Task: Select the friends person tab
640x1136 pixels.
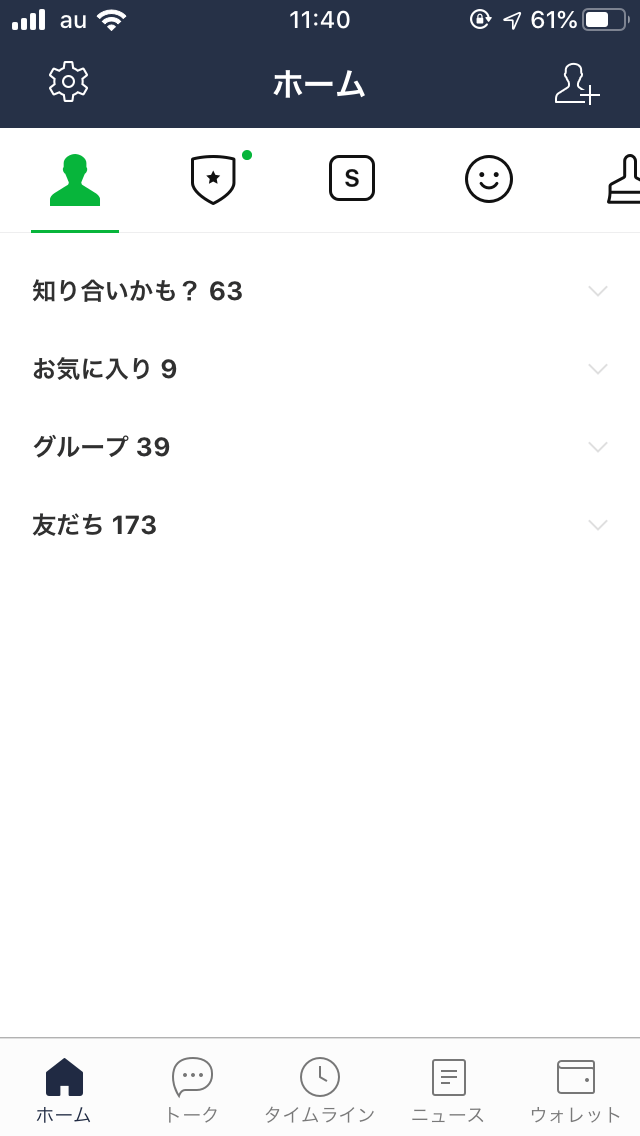Action: pyautogui.click(x=75, y=181)
